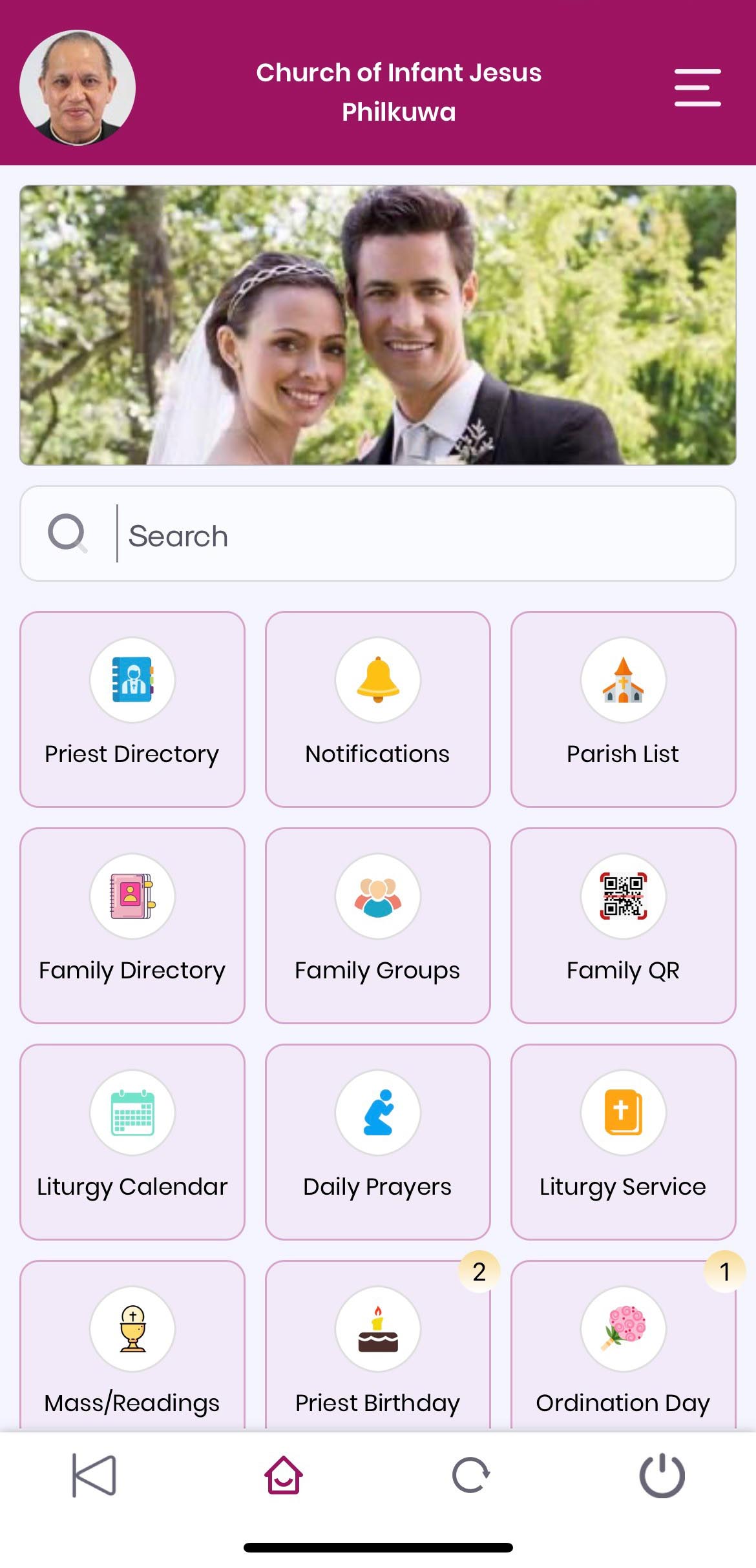Open the Notifications tile
Viewport: 756px width, 1568px height.
coord(378,709)
